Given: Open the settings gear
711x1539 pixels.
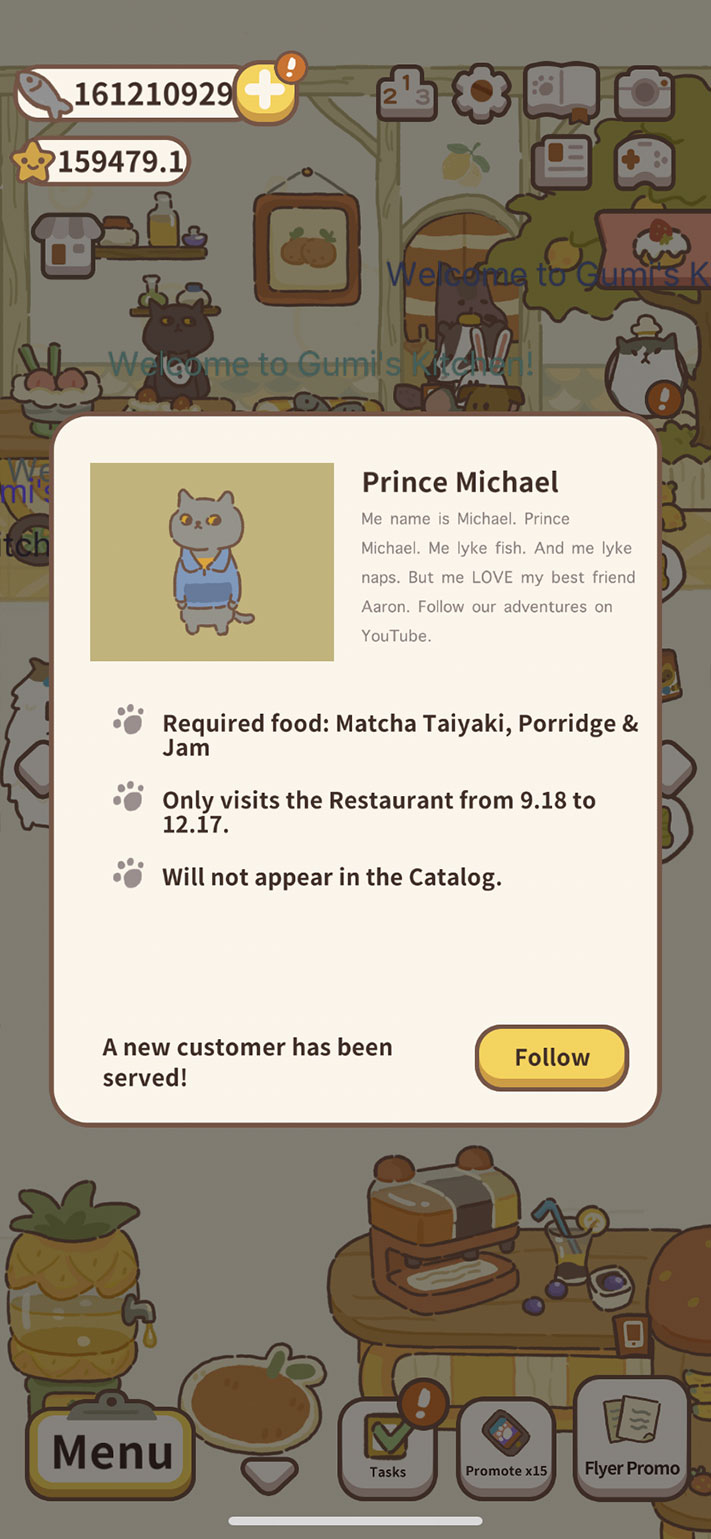Looking at the screenshot, I should click(x=482, y=93).
